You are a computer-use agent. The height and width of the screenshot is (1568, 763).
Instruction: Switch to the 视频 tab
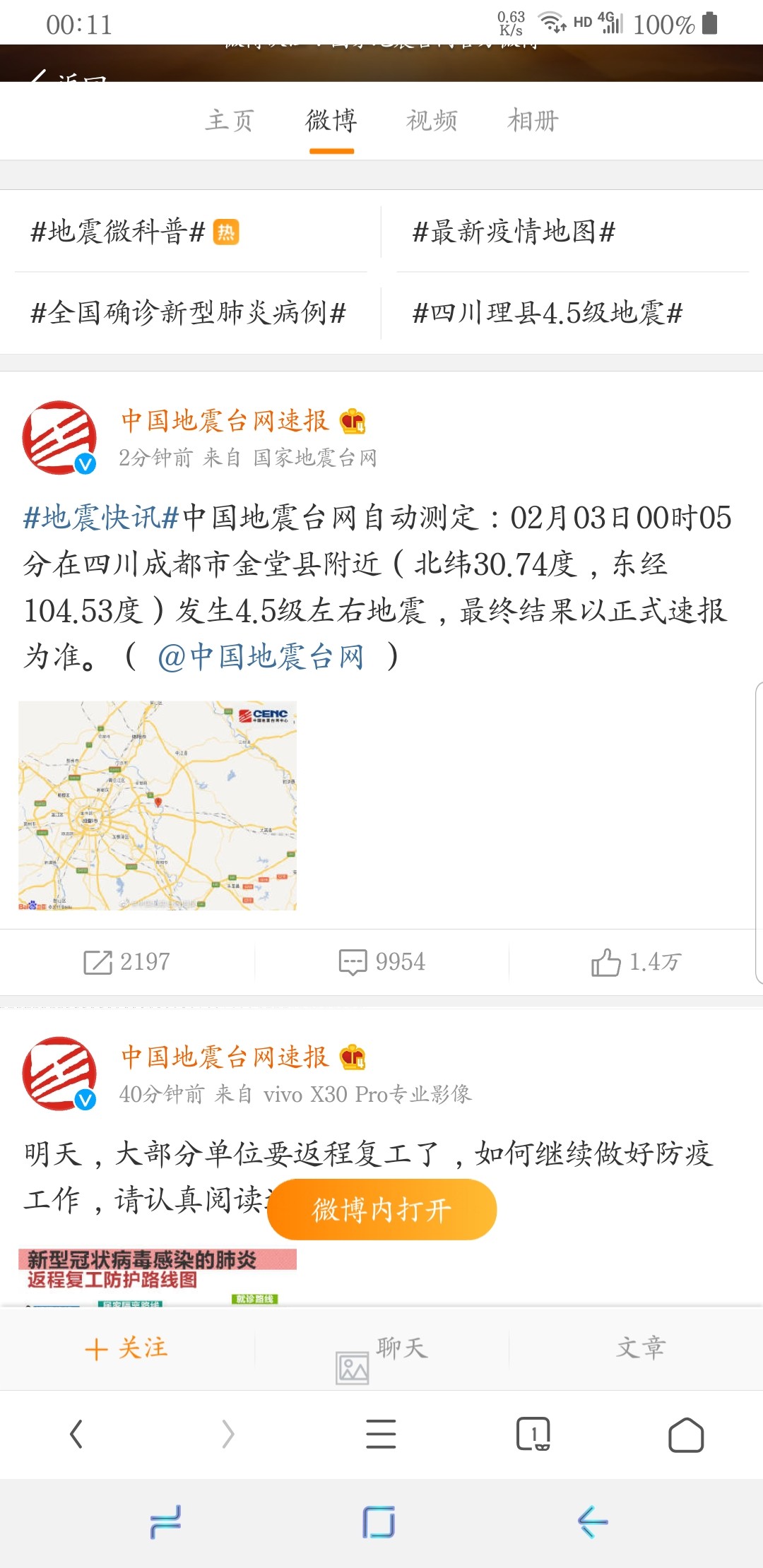(432, 121)
